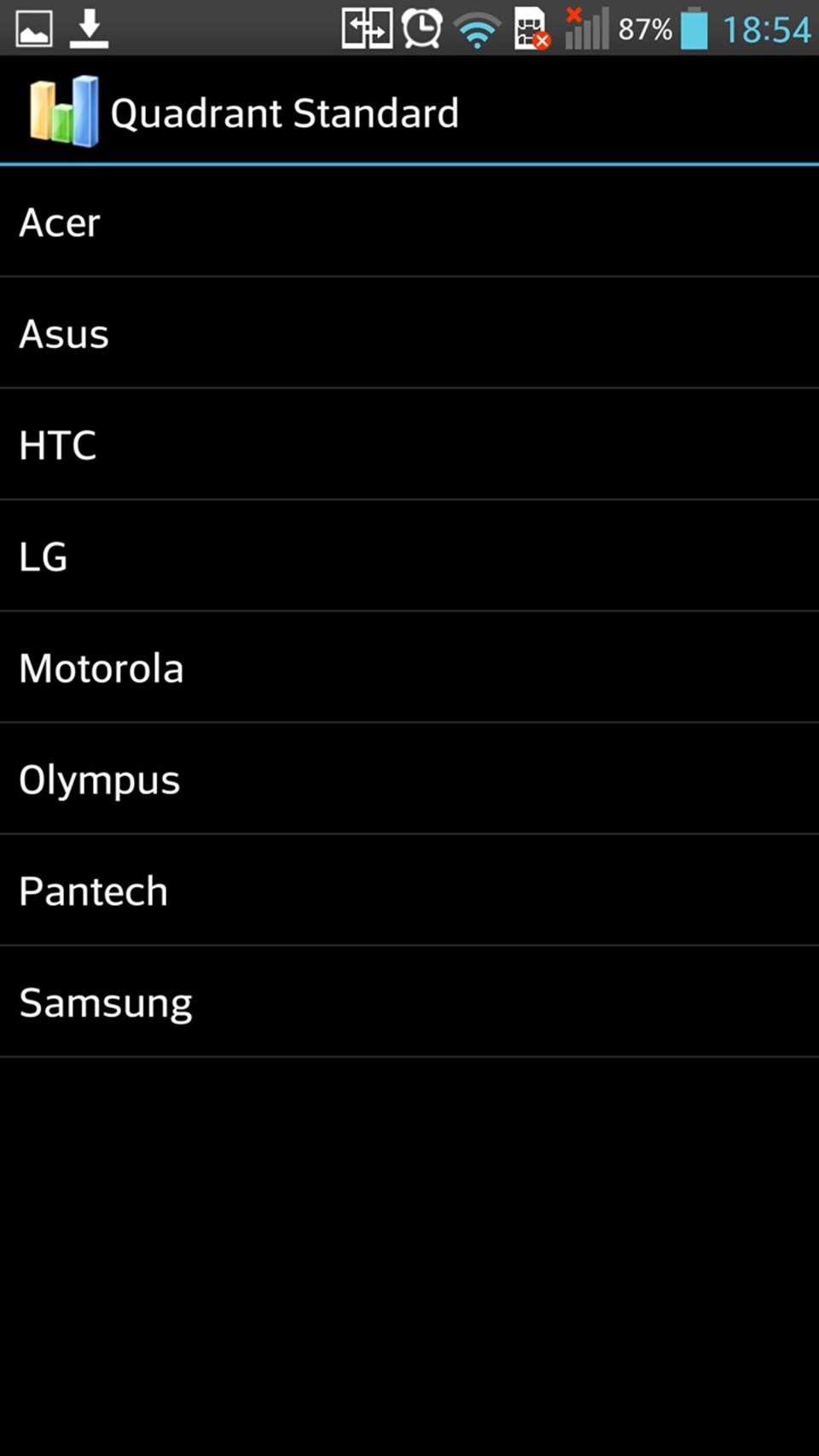Viewport: 819px width, 1456px height.
Task: Open the Olympus entry
Action: [x=409, y=779]
